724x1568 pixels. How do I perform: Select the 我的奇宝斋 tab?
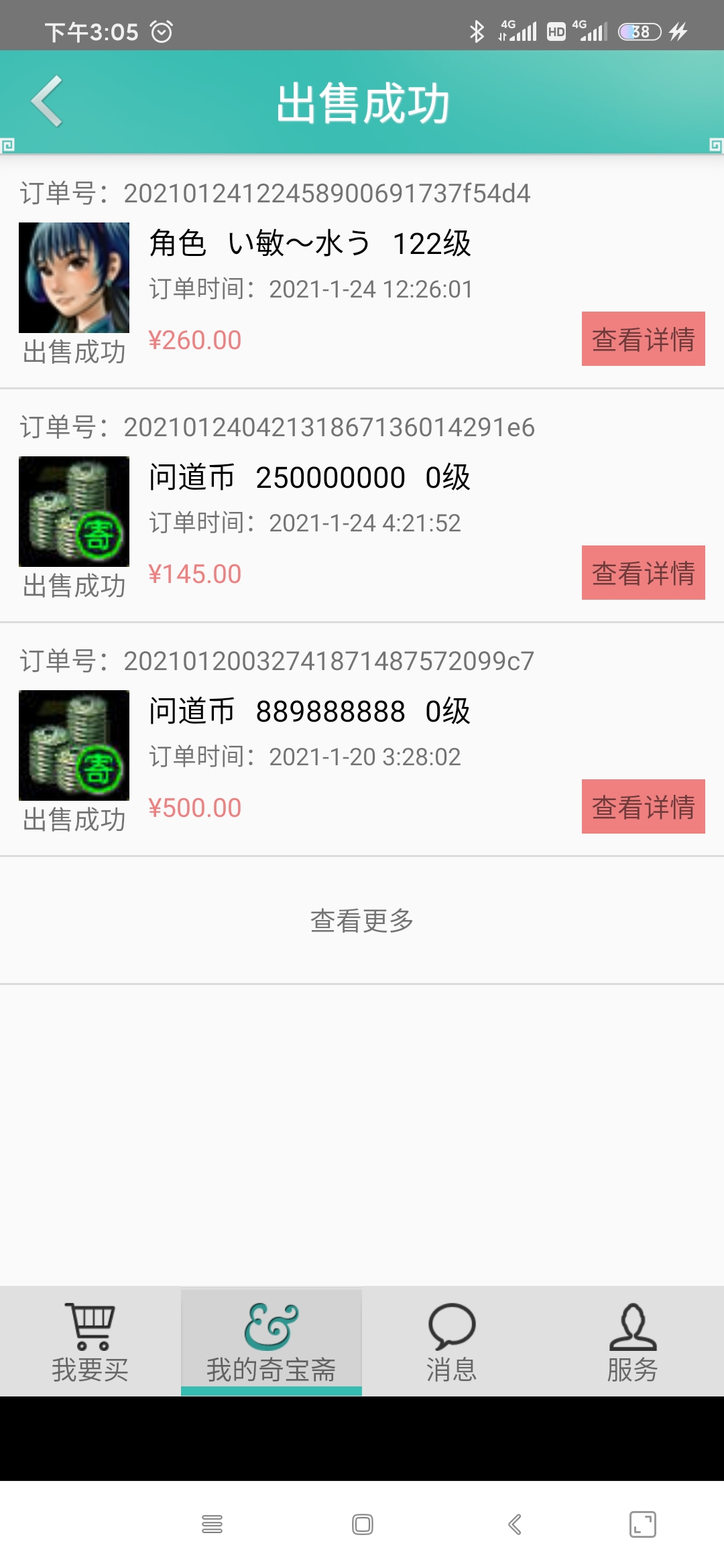271,1342
